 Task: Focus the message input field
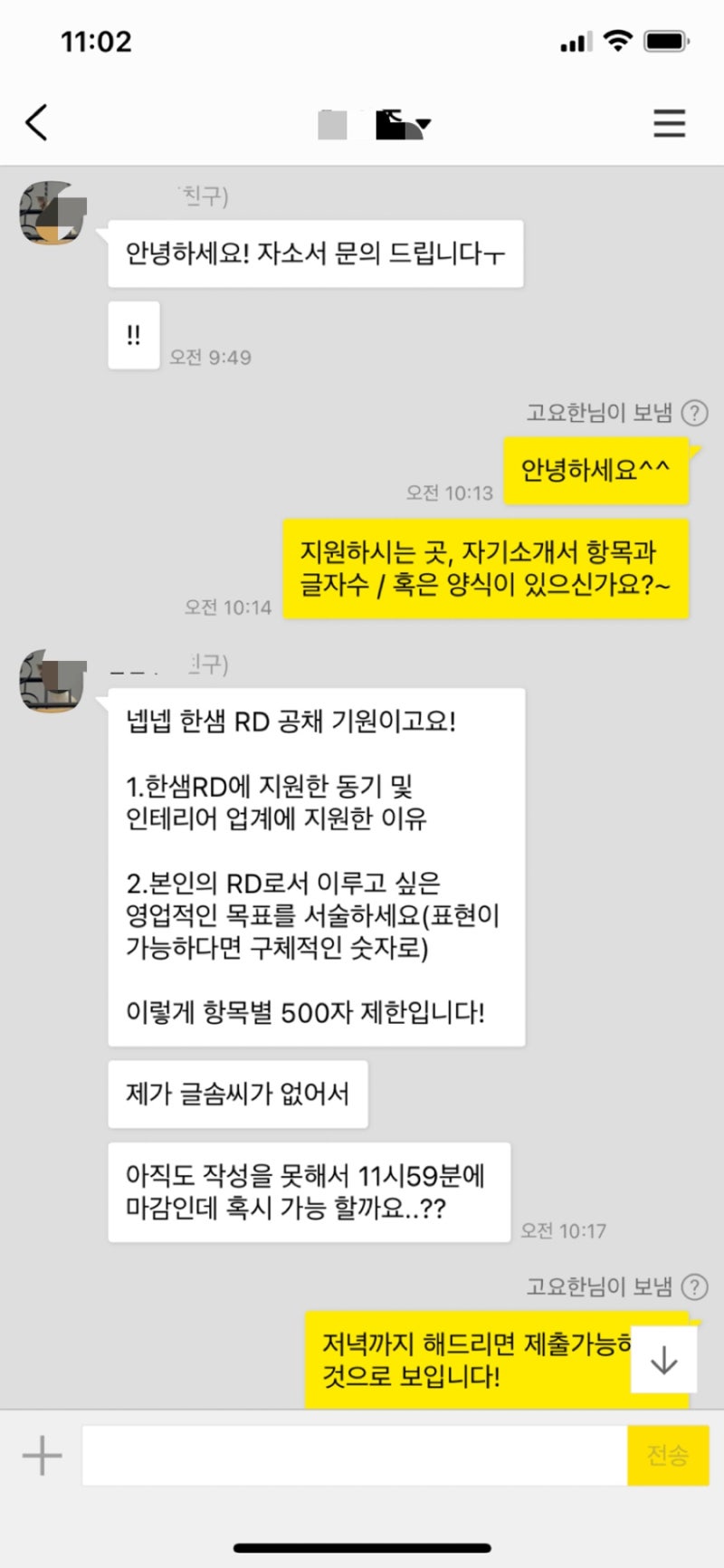tap(353, 1456)
